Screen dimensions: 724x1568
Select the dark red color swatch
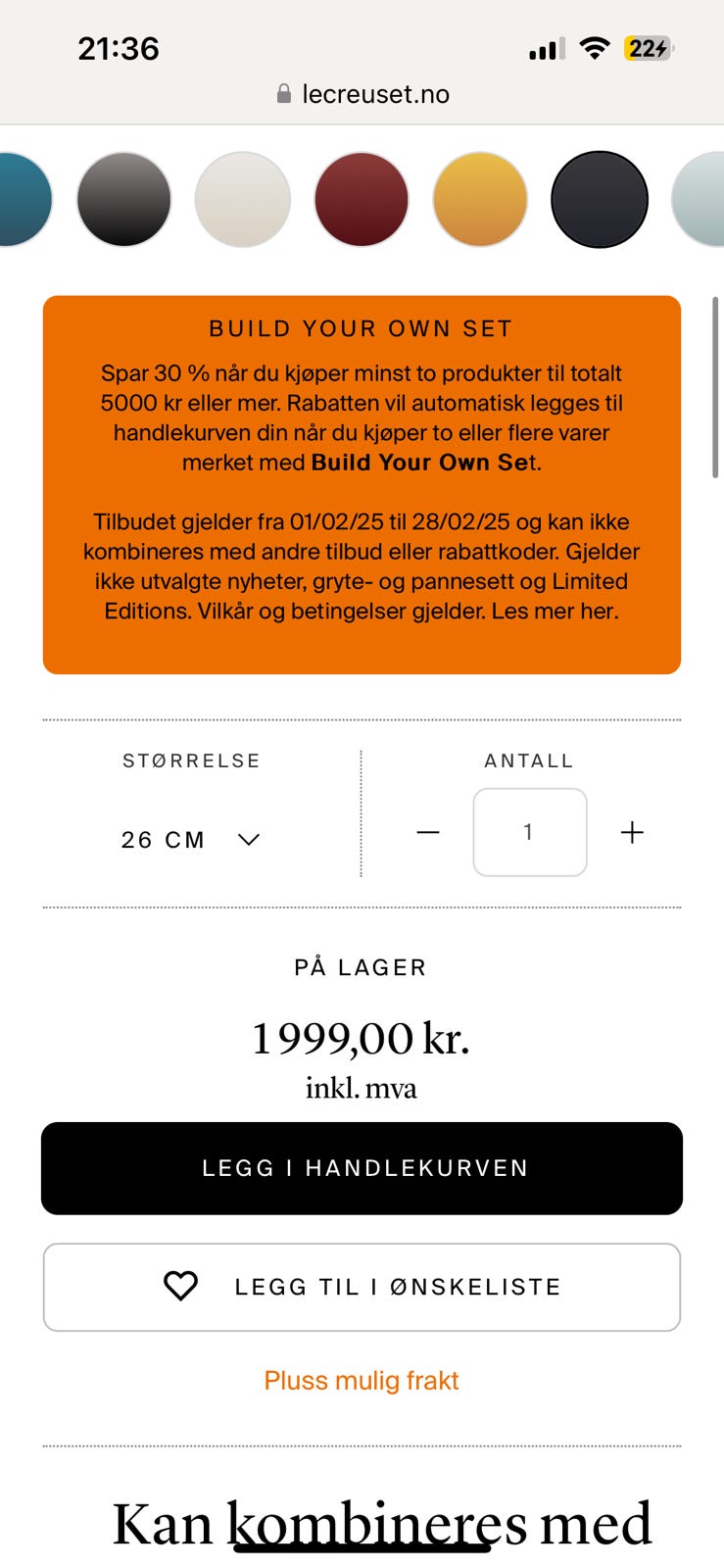click(x=361, y=199)
